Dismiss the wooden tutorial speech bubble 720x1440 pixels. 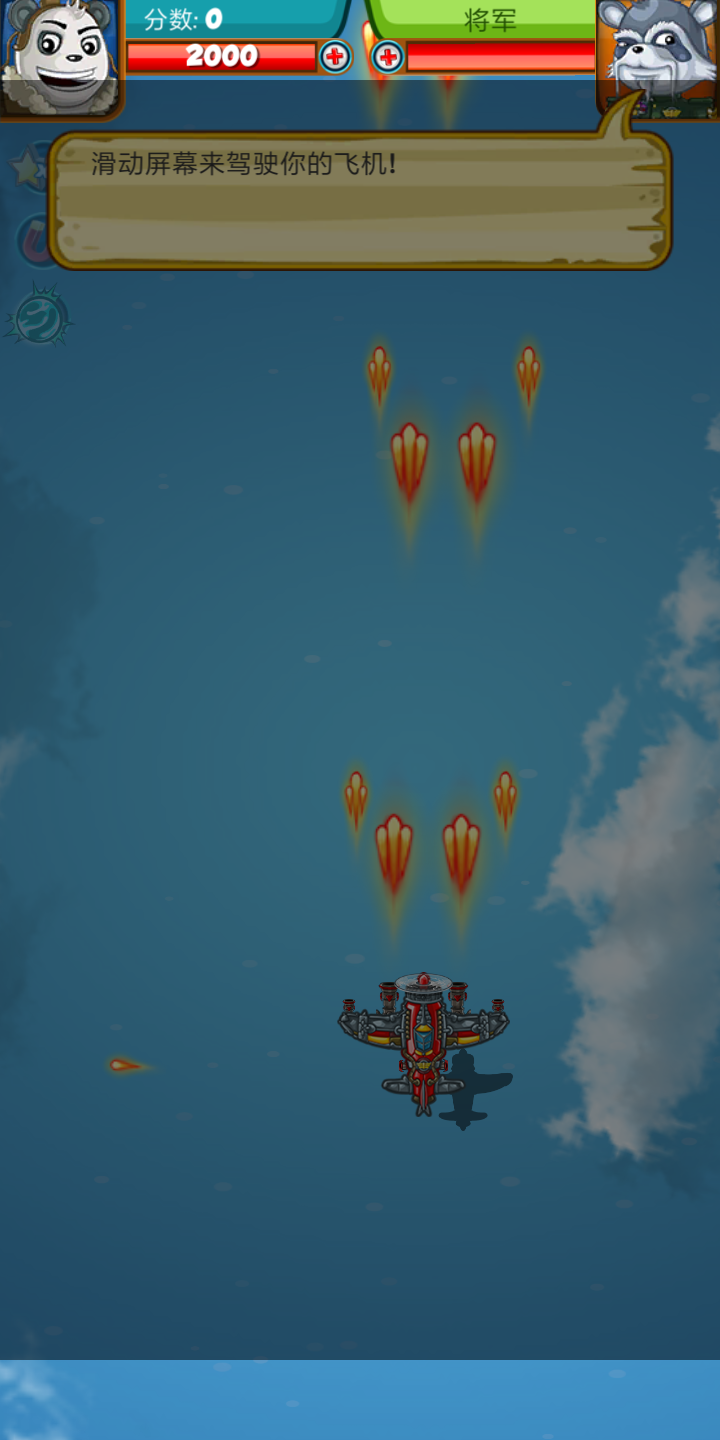point(360,200)
